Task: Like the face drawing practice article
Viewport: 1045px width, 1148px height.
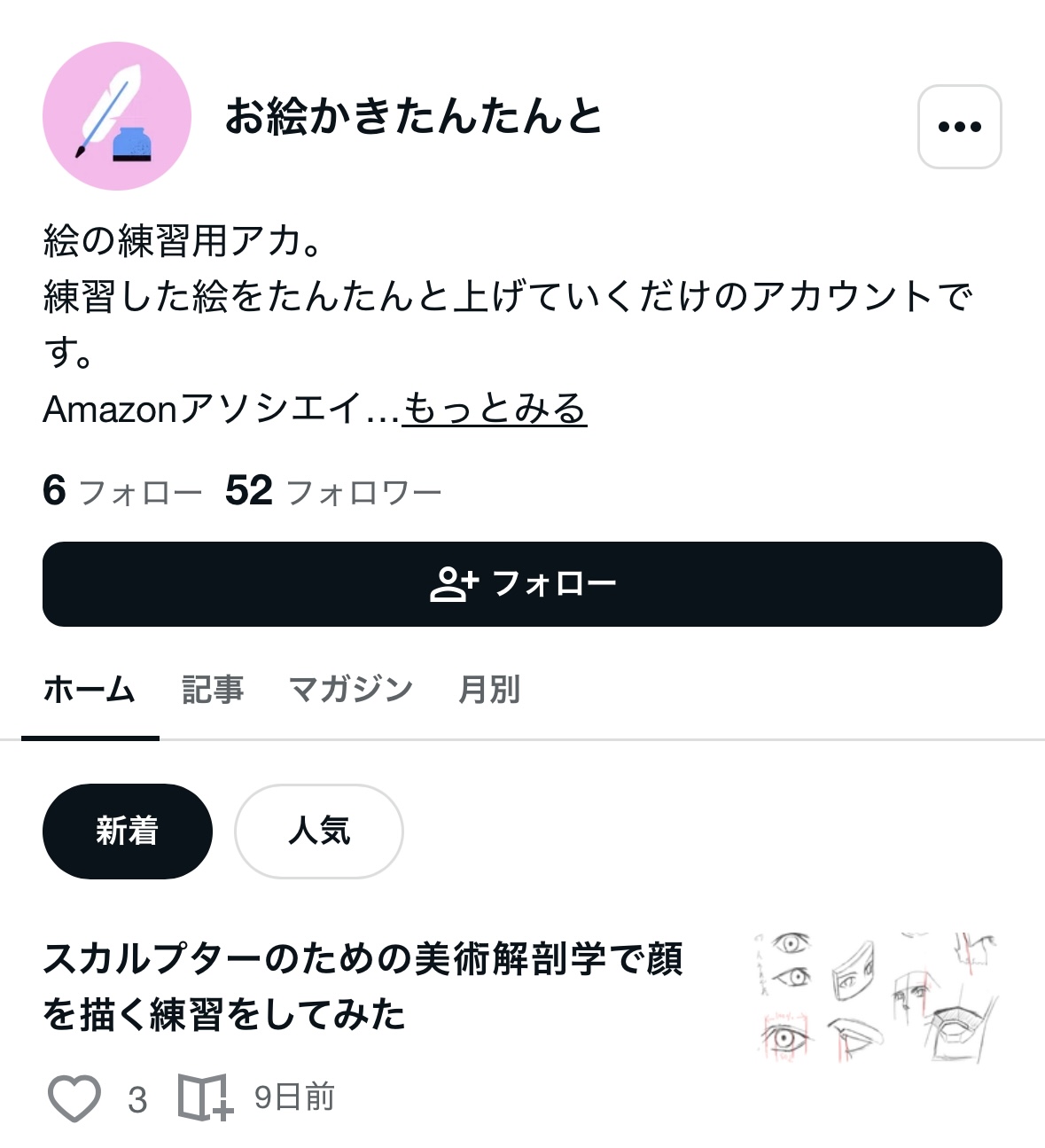Action: [x=74, y=1098]
